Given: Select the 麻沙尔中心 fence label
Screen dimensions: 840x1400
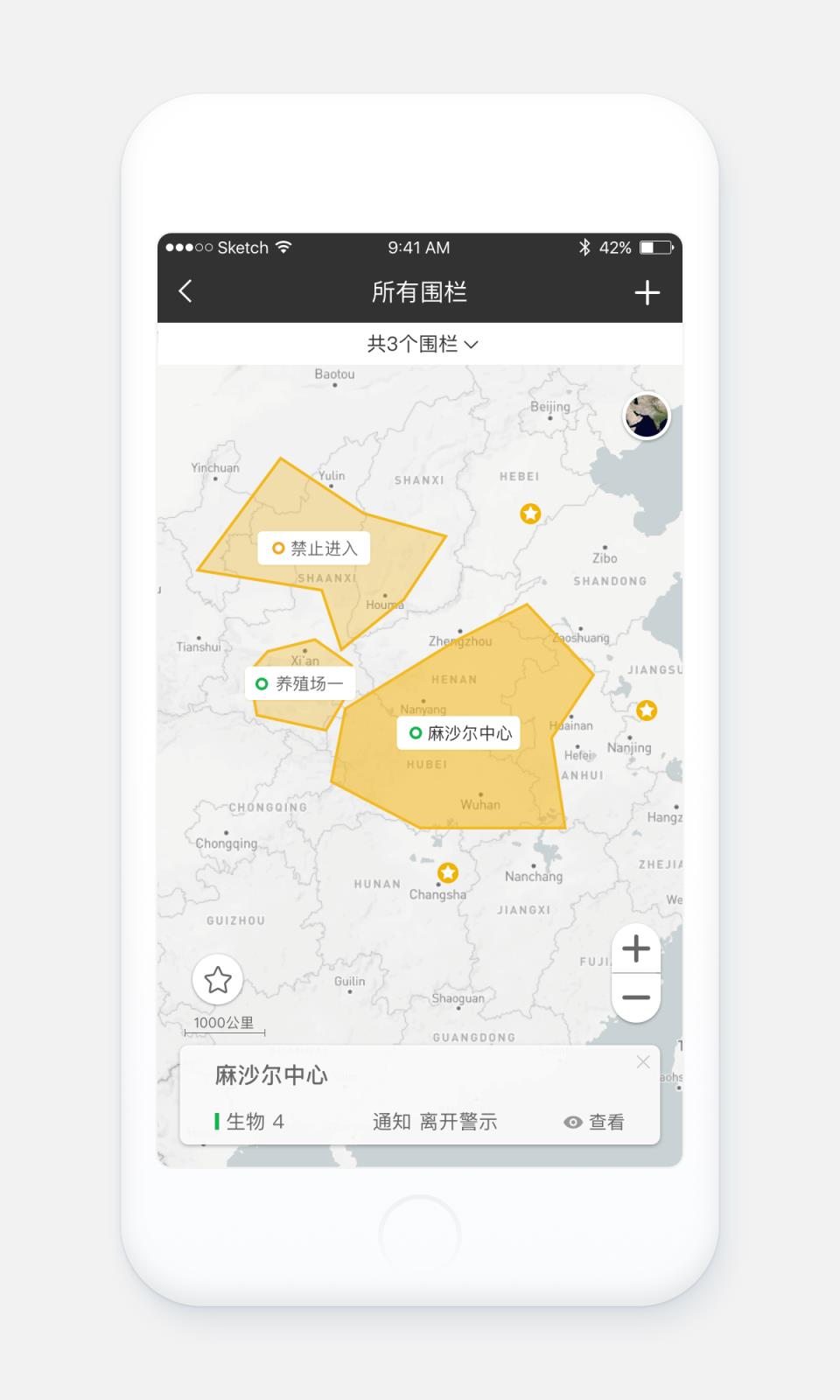Looking at the screenshot, I should 459,733.
